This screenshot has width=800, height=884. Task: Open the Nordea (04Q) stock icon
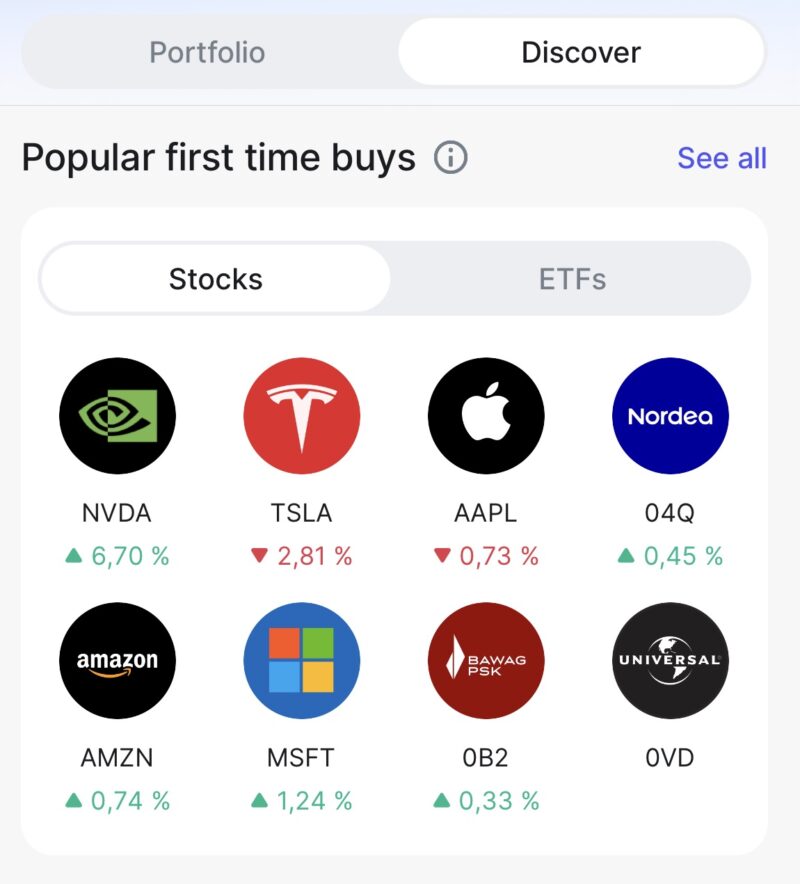coord(670,415)
